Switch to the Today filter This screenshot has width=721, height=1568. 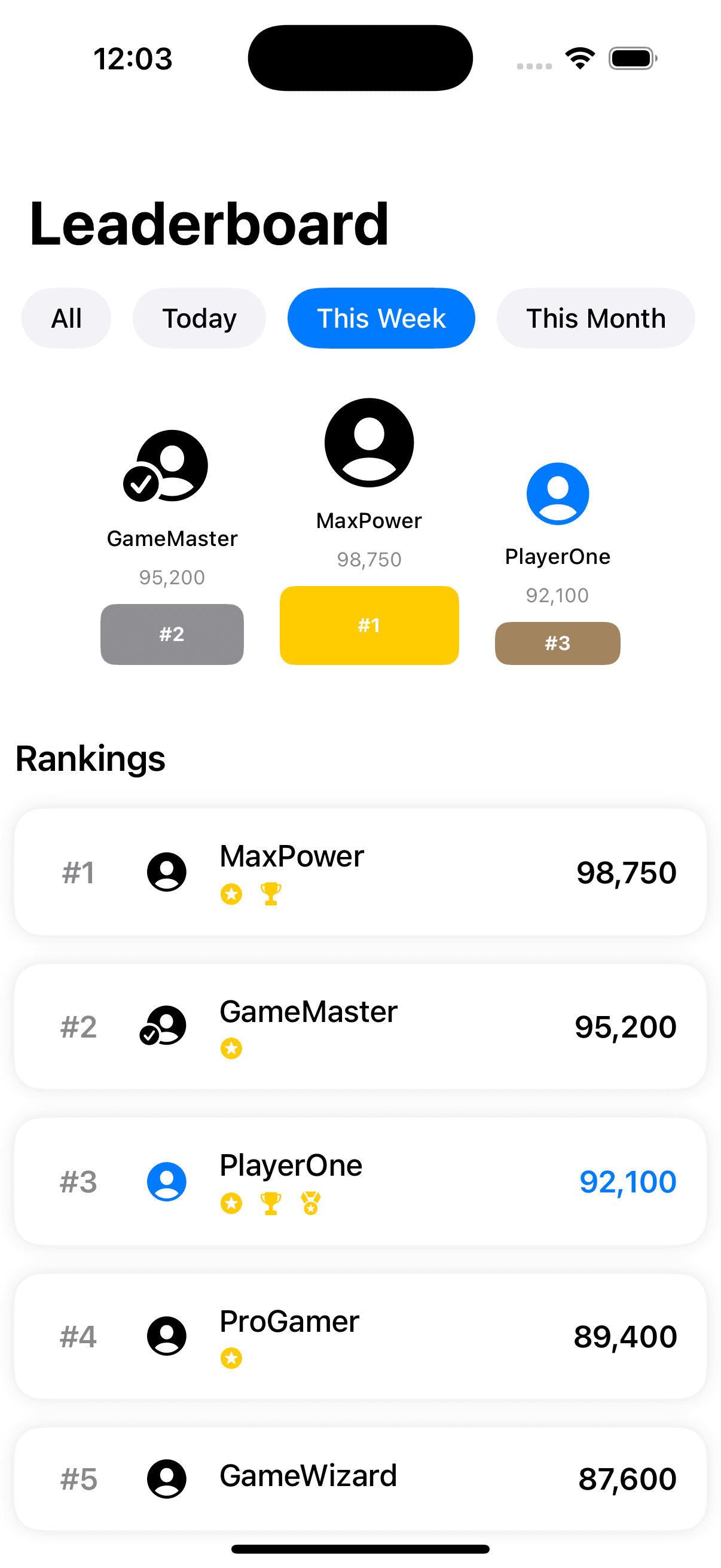[x=199, y=318]
